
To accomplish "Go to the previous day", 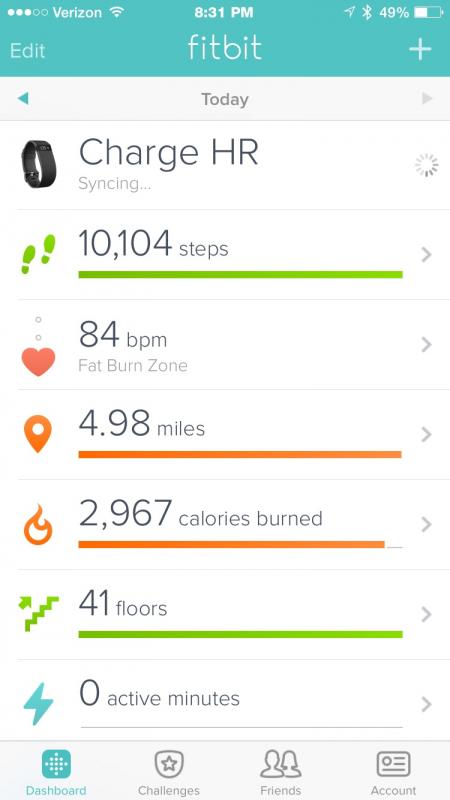I will [x=22, y=98].
